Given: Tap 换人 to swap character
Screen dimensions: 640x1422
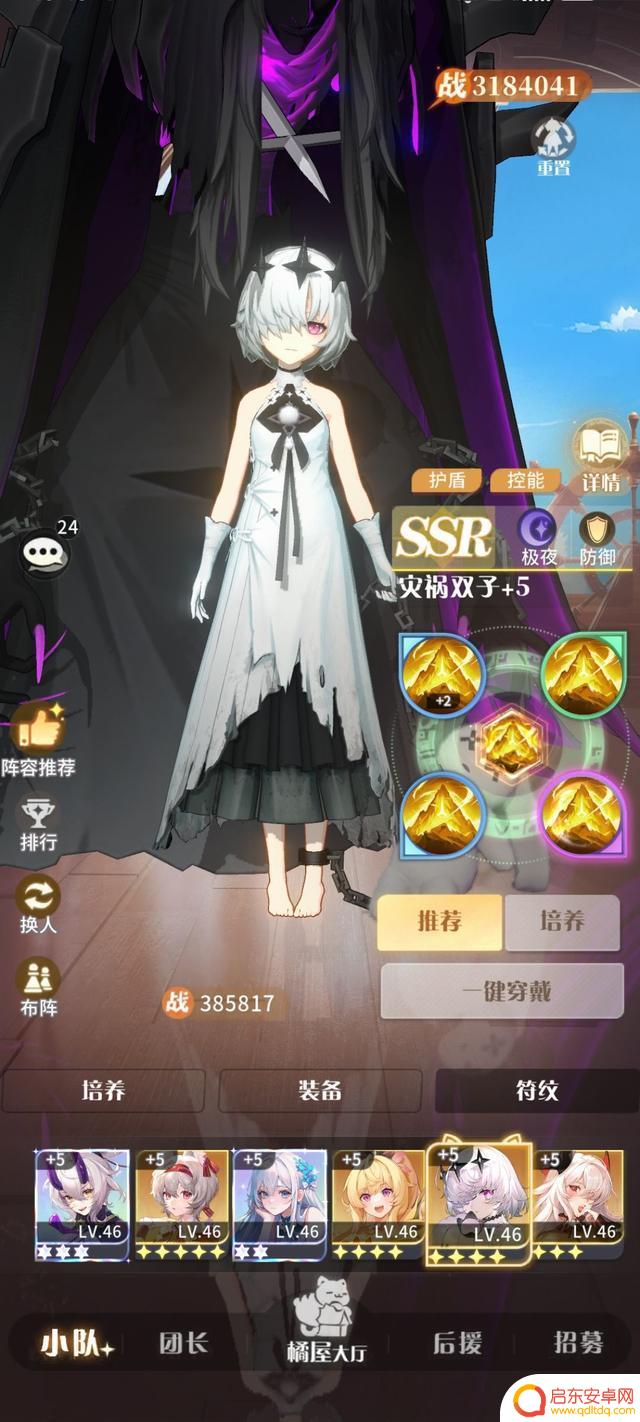Looking at the screenshot, I should [x=38, y=905].
